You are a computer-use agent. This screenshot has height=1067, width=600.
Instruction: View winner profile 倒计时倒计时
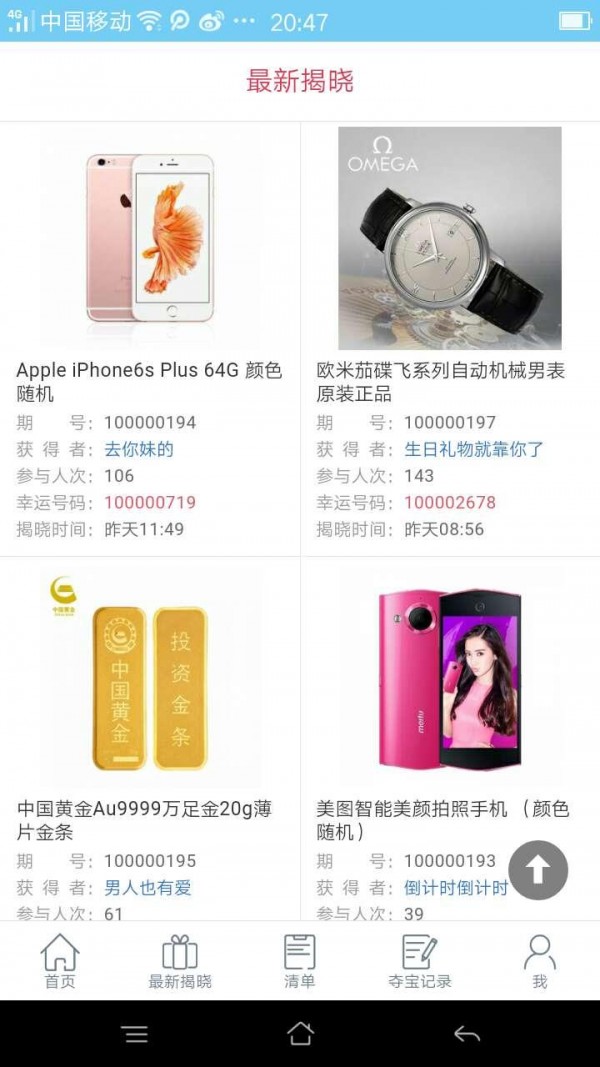point(456,888)
